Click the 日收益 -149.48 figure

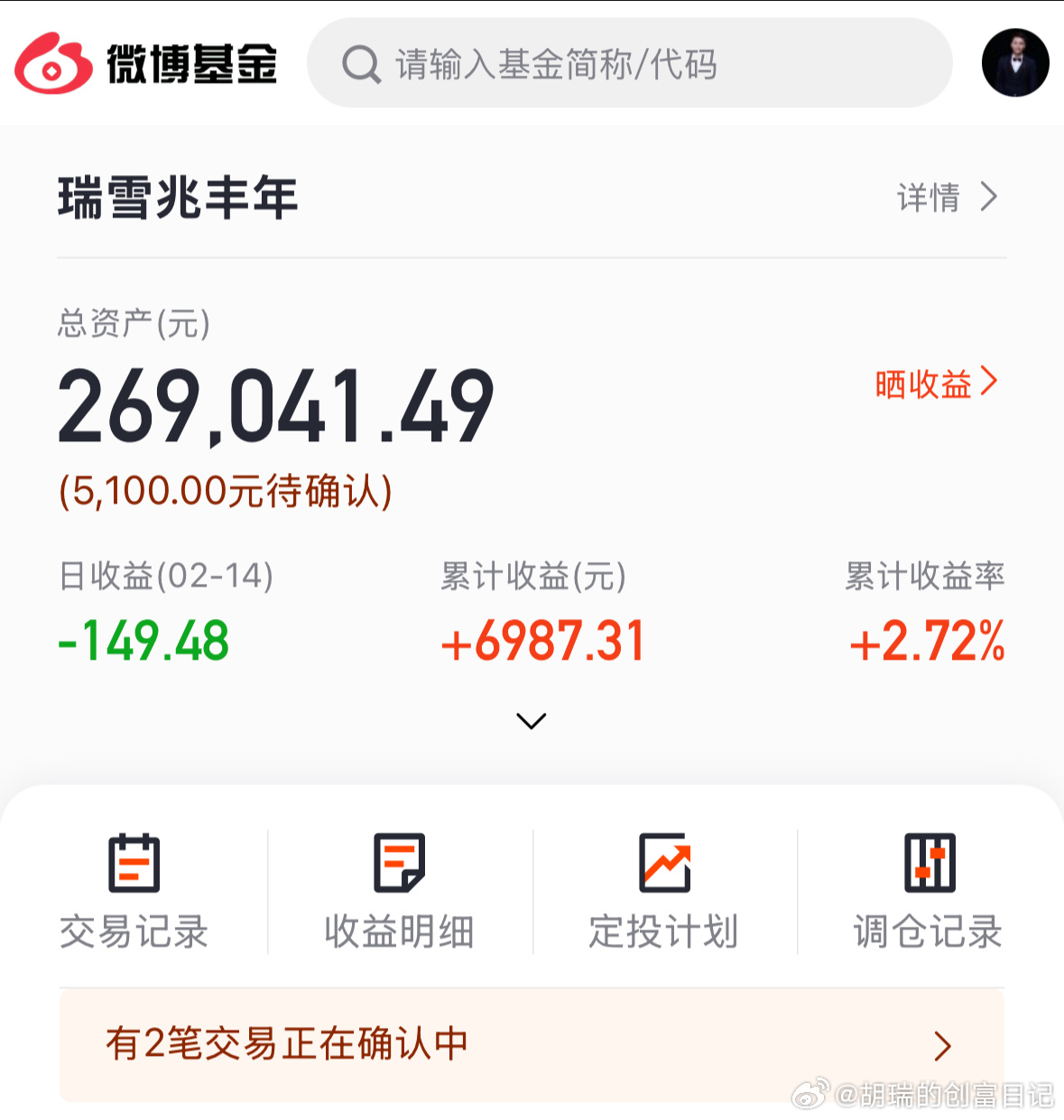[143, 641]
